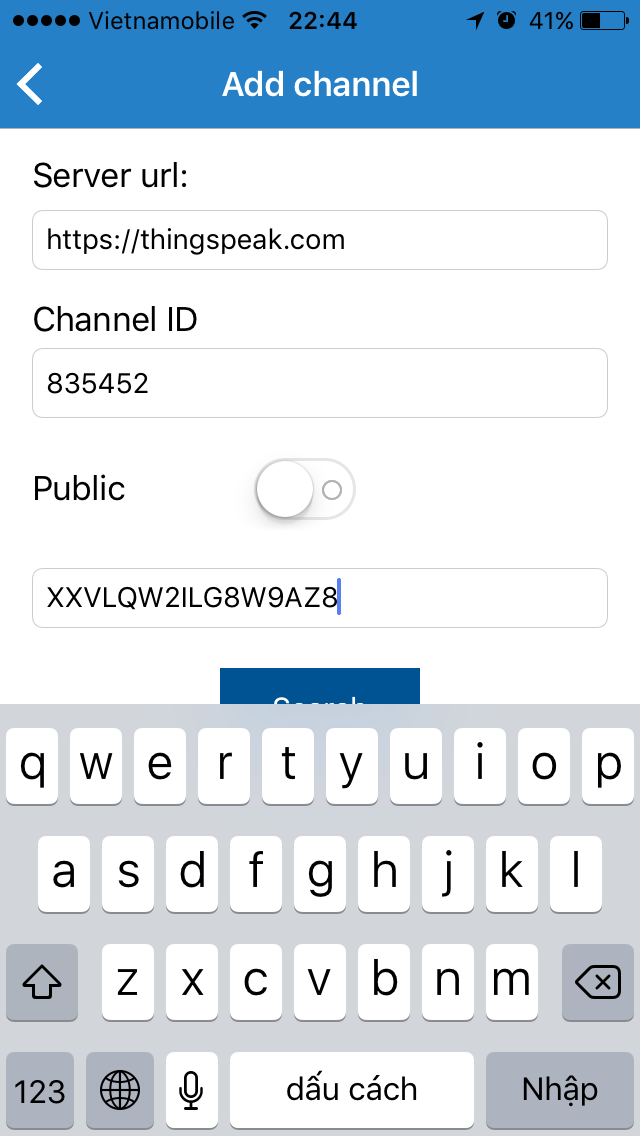Go back from Add channel screen
The width and height of the screenshot is (640, 1136).
click(31, 84)
